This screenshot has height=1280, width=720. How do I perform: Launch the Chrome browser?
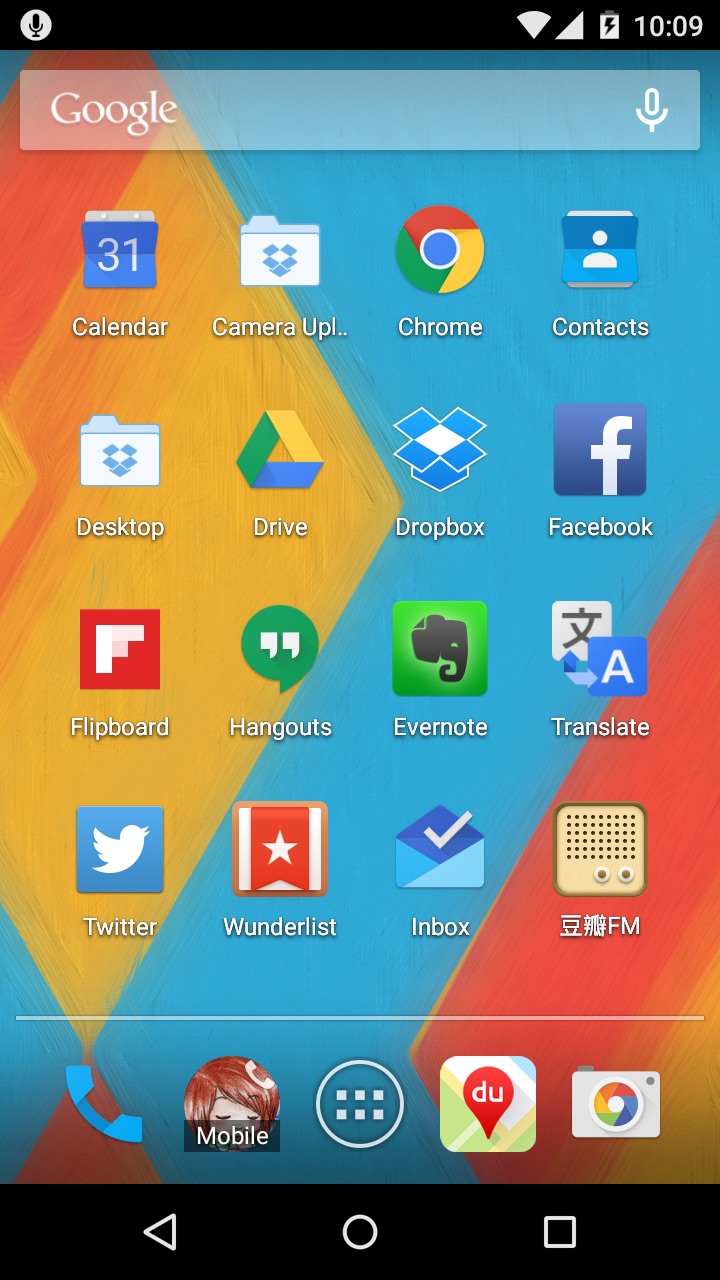[x=440, y=250]
